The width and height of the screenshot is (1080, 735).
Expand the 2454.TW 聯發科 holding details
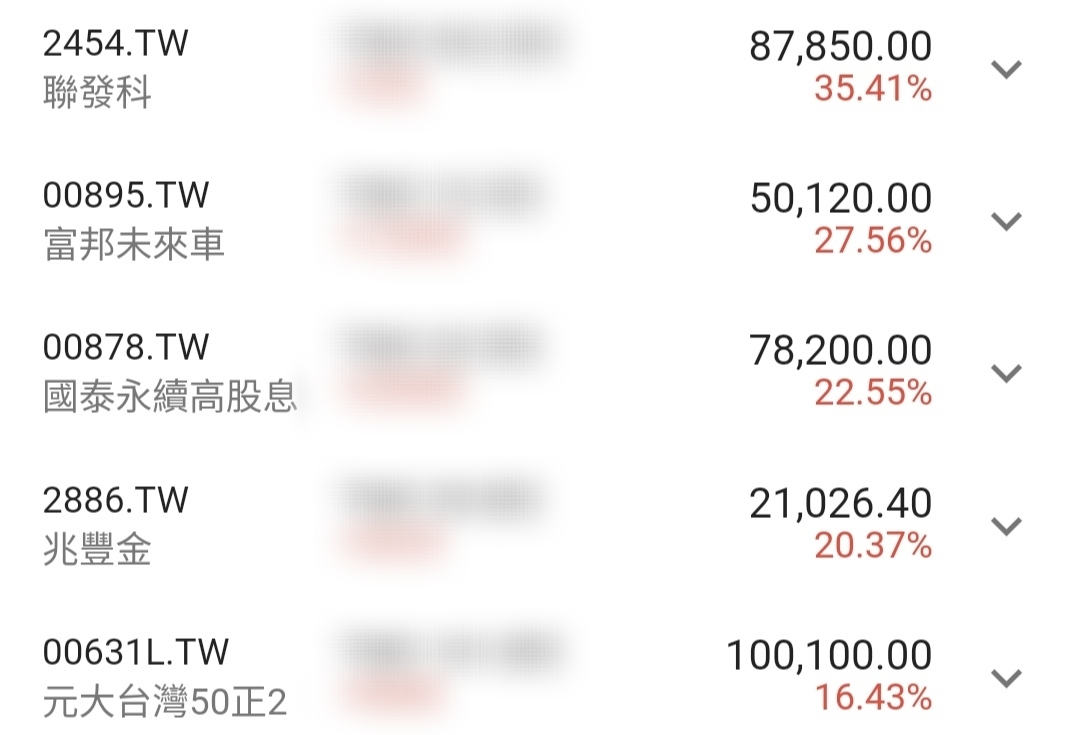(1006, 69)
